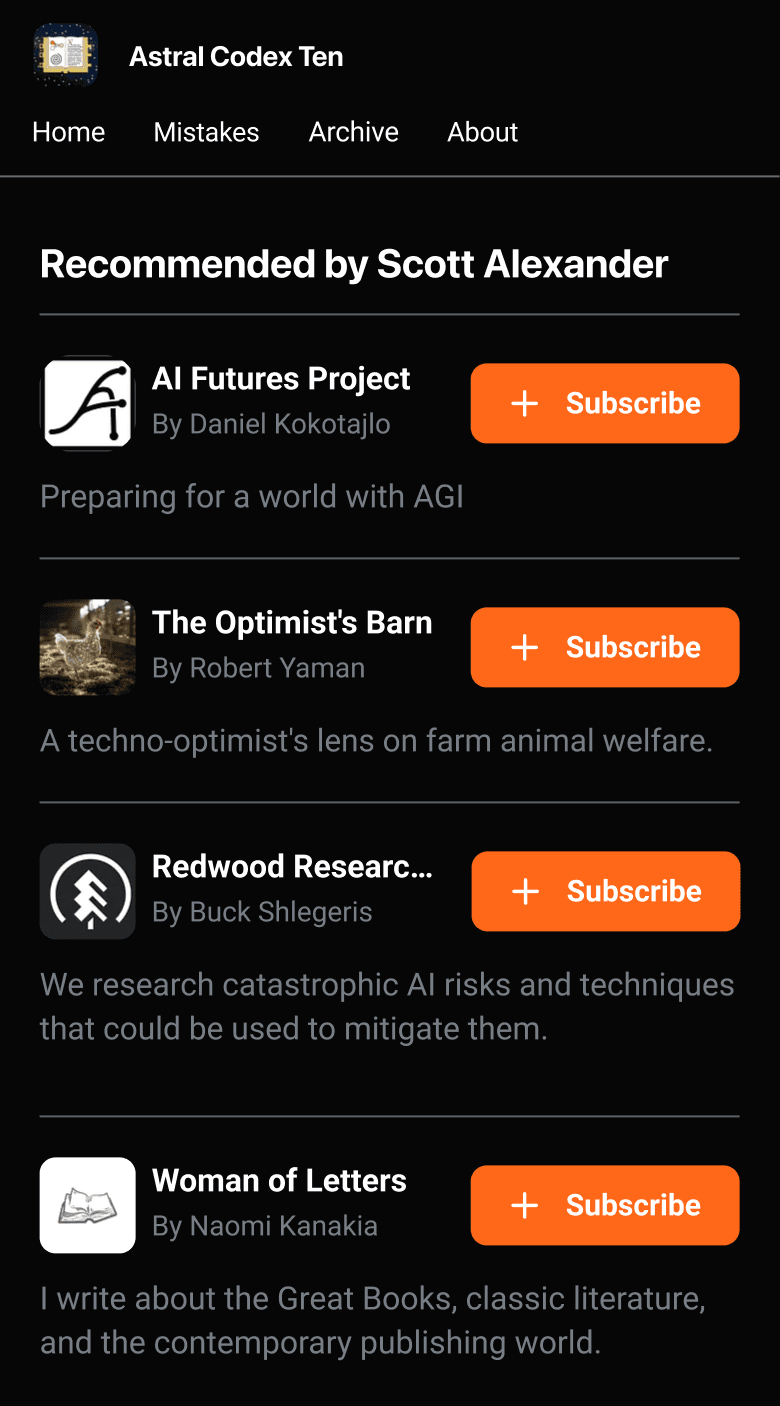Open the Home navigation item

click(68, 131)
